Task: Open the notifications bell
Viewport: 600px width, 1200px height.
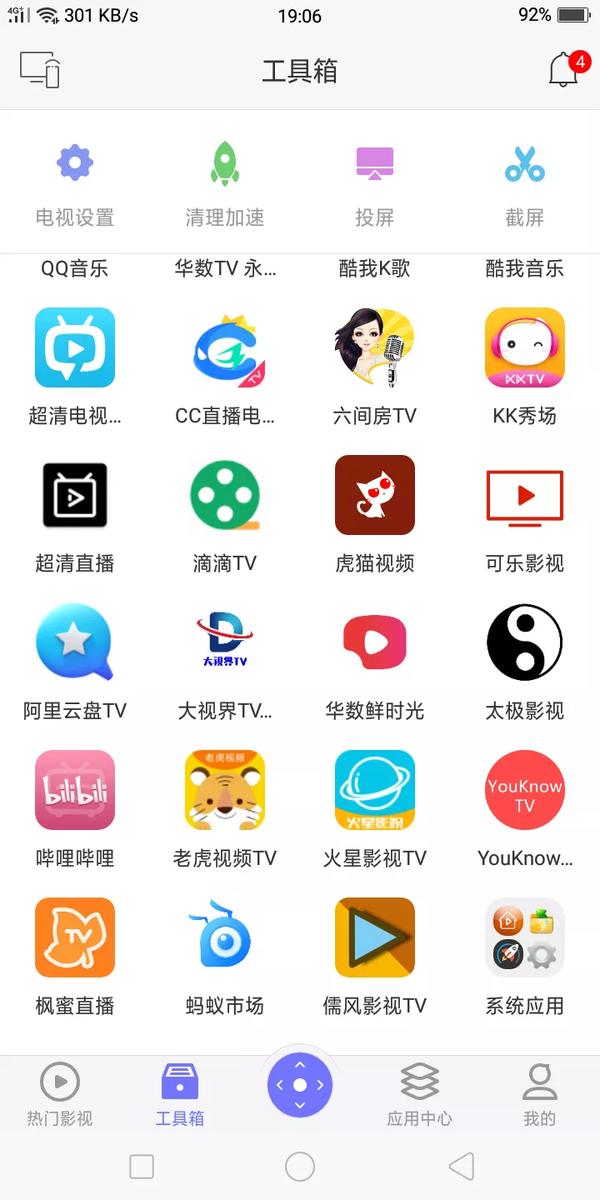Action: (564, 70)
